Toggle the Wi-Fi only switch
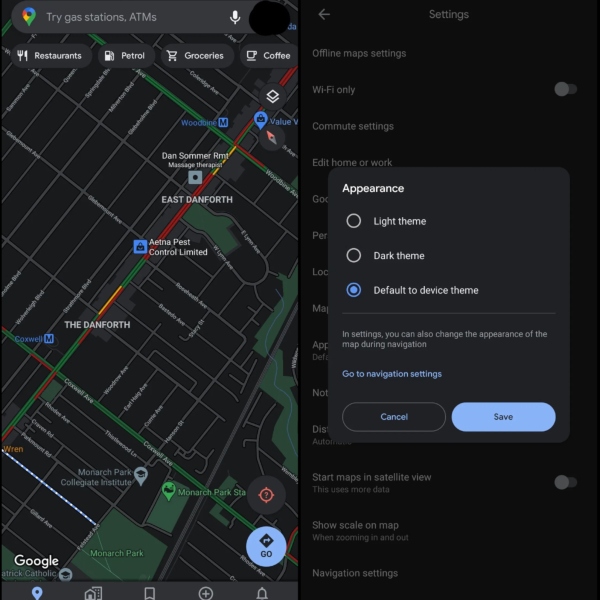 565,90
